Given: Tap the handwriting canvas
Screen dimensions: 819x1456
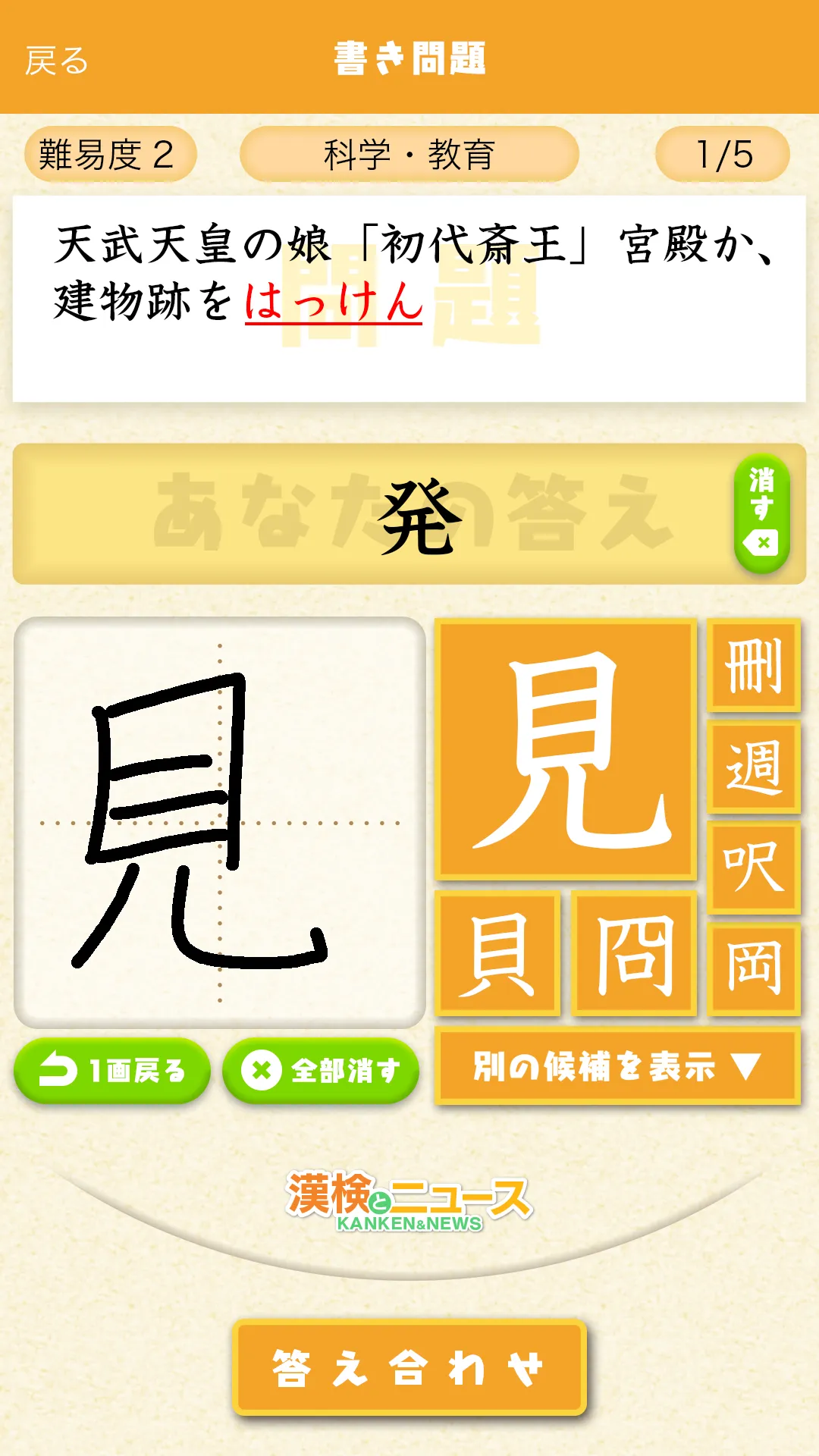Looking at the screenshot, I should pos(220,823).
